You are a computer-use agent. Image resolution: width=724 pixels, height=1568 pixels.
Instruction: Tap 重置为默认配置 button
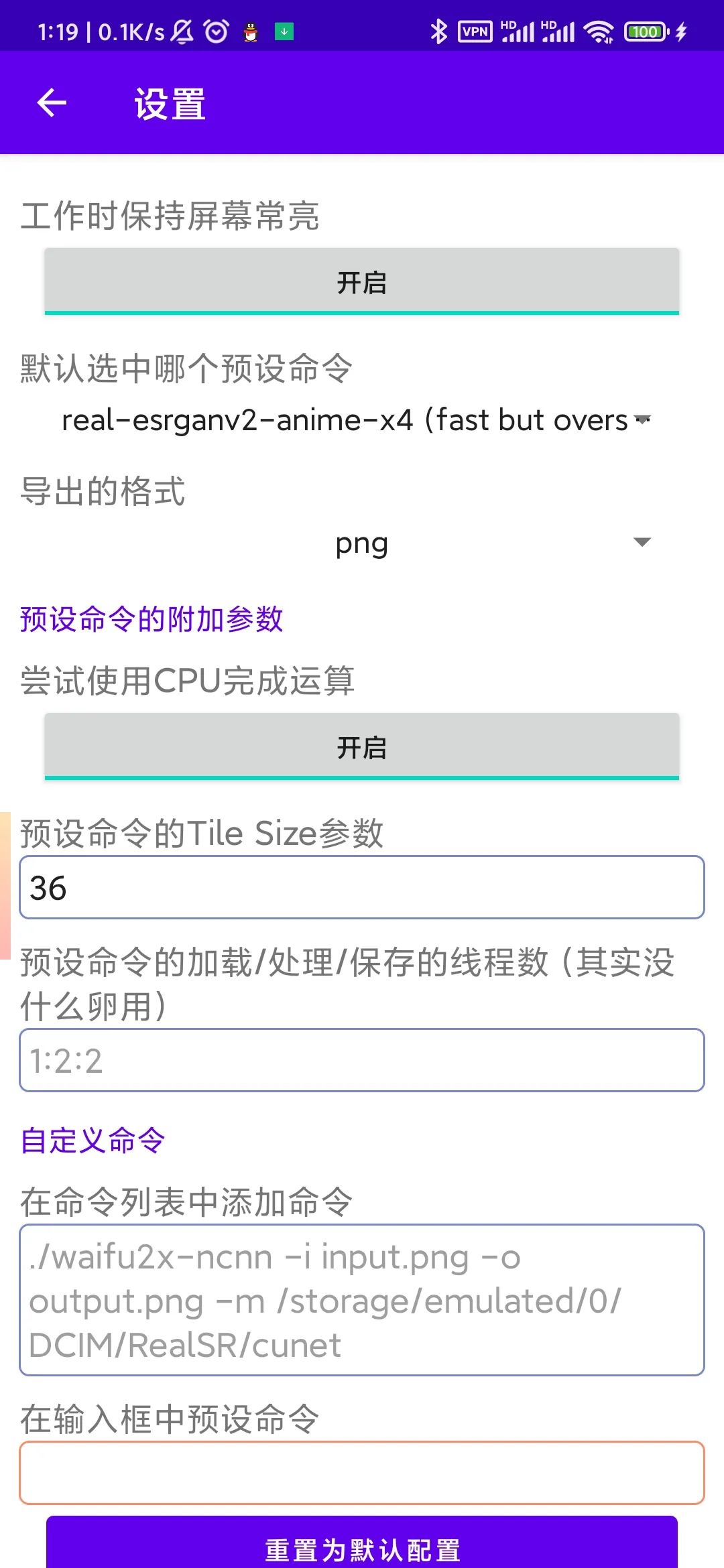pyautogui.click(x=362, y=1548)
